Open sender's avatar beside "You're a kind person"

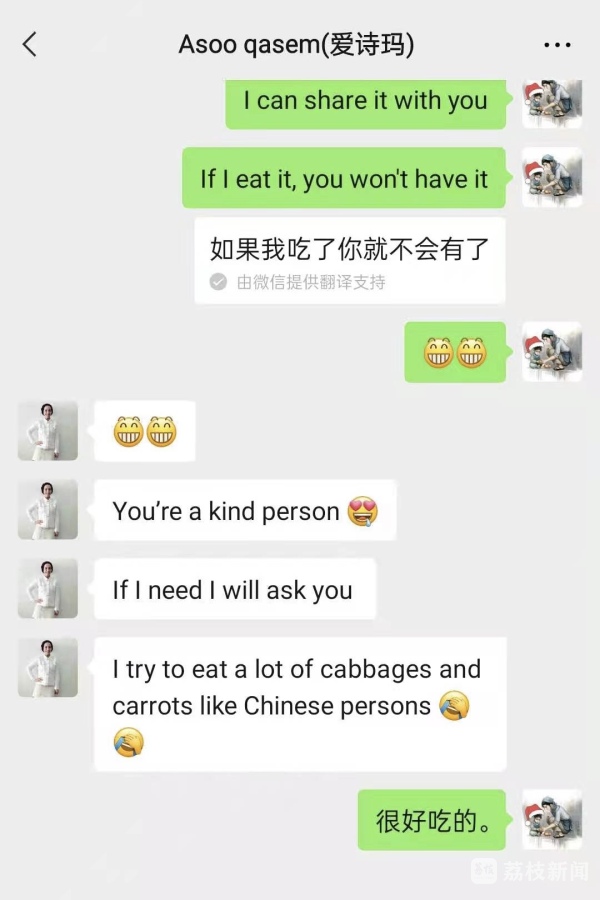click(x=47, y=510)
